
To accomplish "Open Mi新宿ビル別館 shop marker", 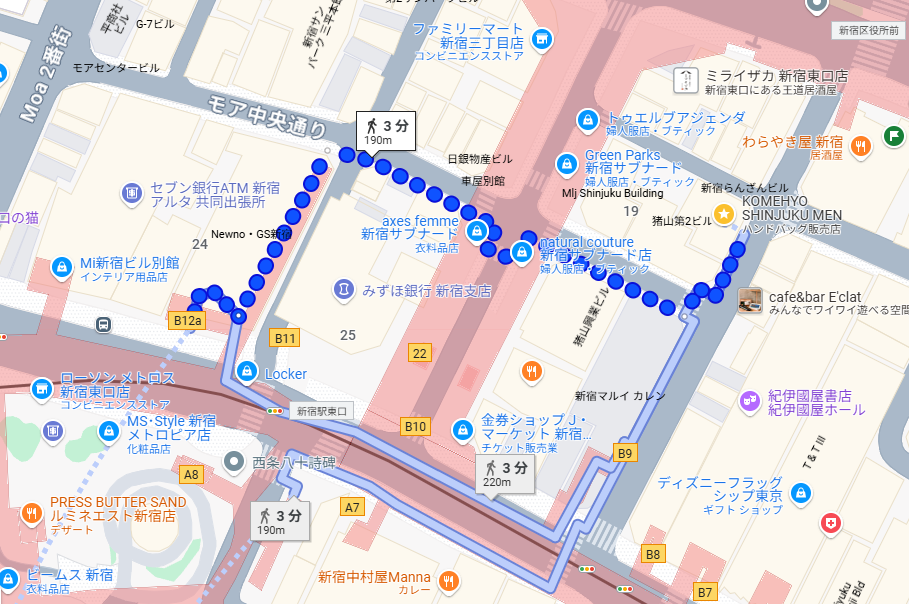I will coord(61,266).
